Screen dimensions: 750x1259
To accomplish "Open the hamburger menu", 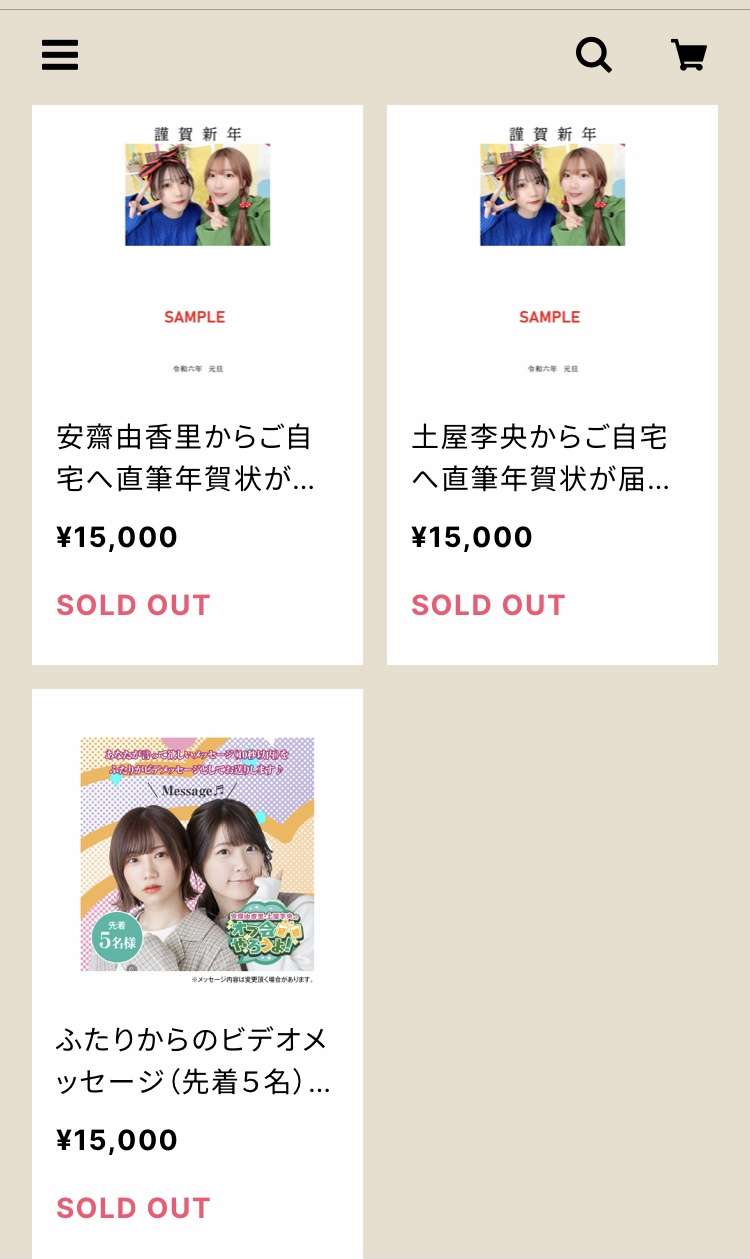I will [x=60, y=55].
